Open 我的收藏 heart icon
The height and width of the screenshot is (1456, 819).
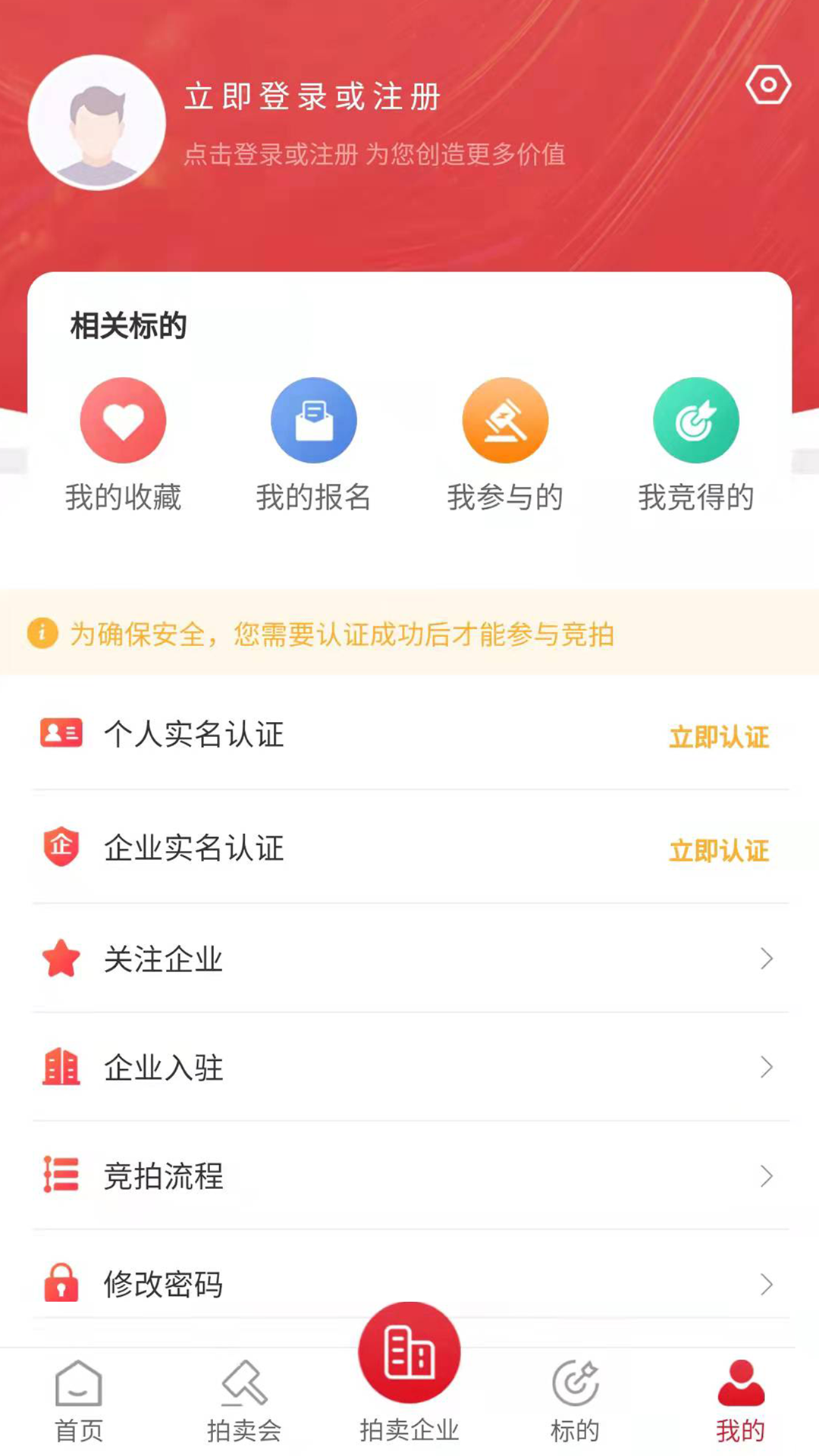124,419
